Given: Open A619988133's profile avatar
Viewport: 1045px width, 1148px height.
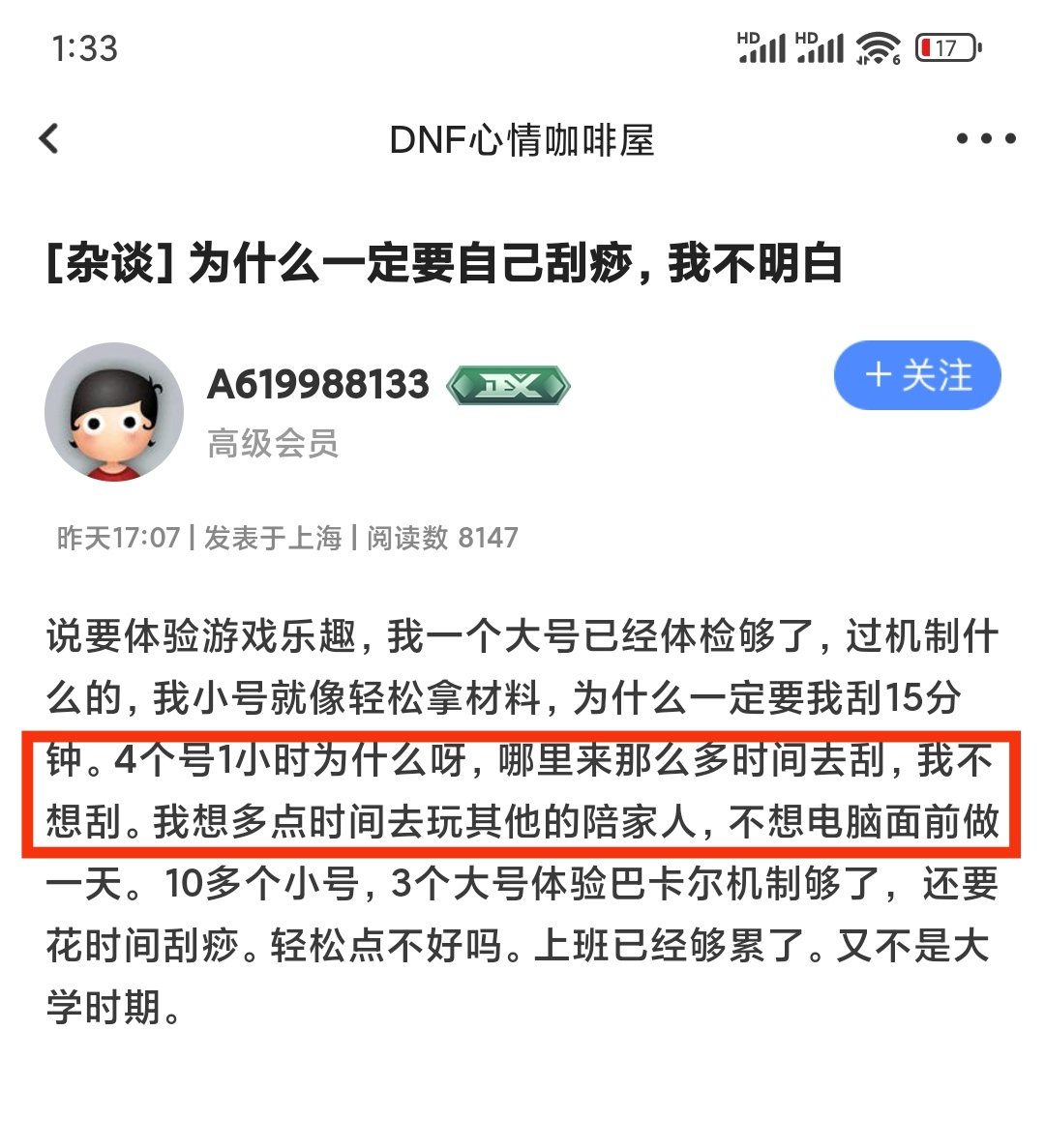Looking at the screenshot, I should pos(114,411).
